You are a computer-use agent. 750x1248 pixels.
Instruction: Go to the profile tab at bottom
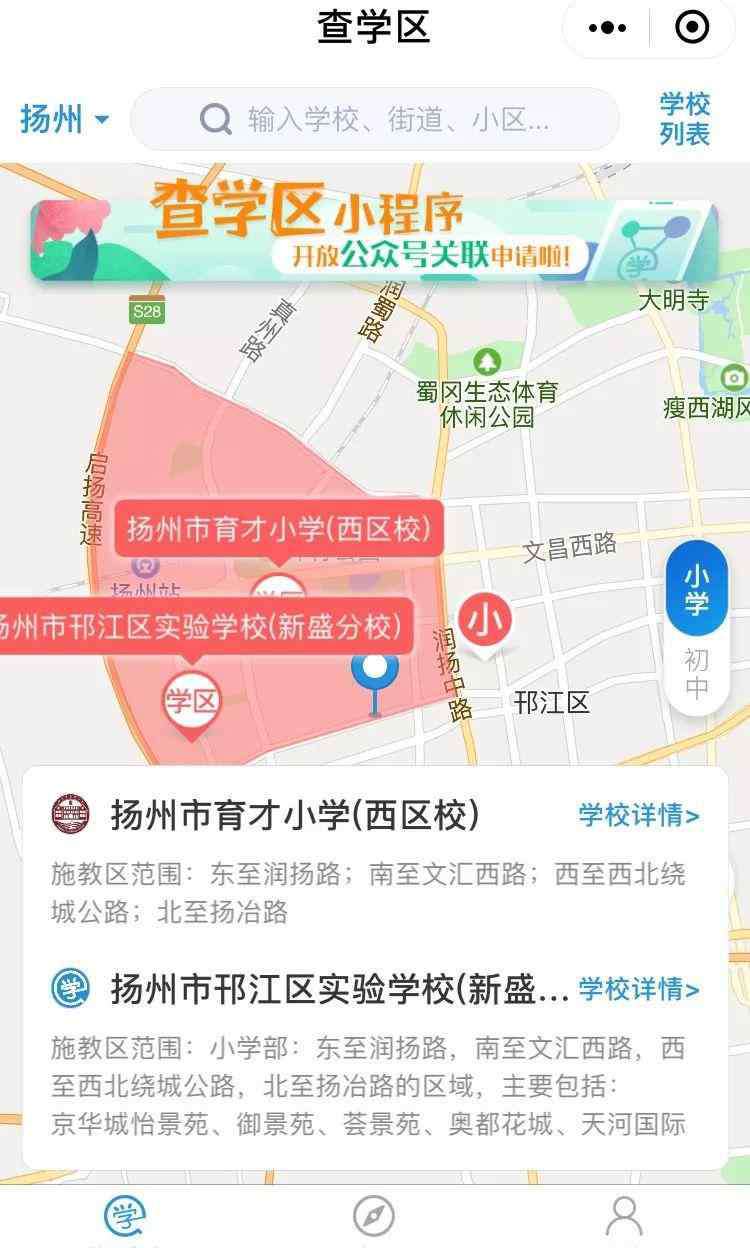624,1217
